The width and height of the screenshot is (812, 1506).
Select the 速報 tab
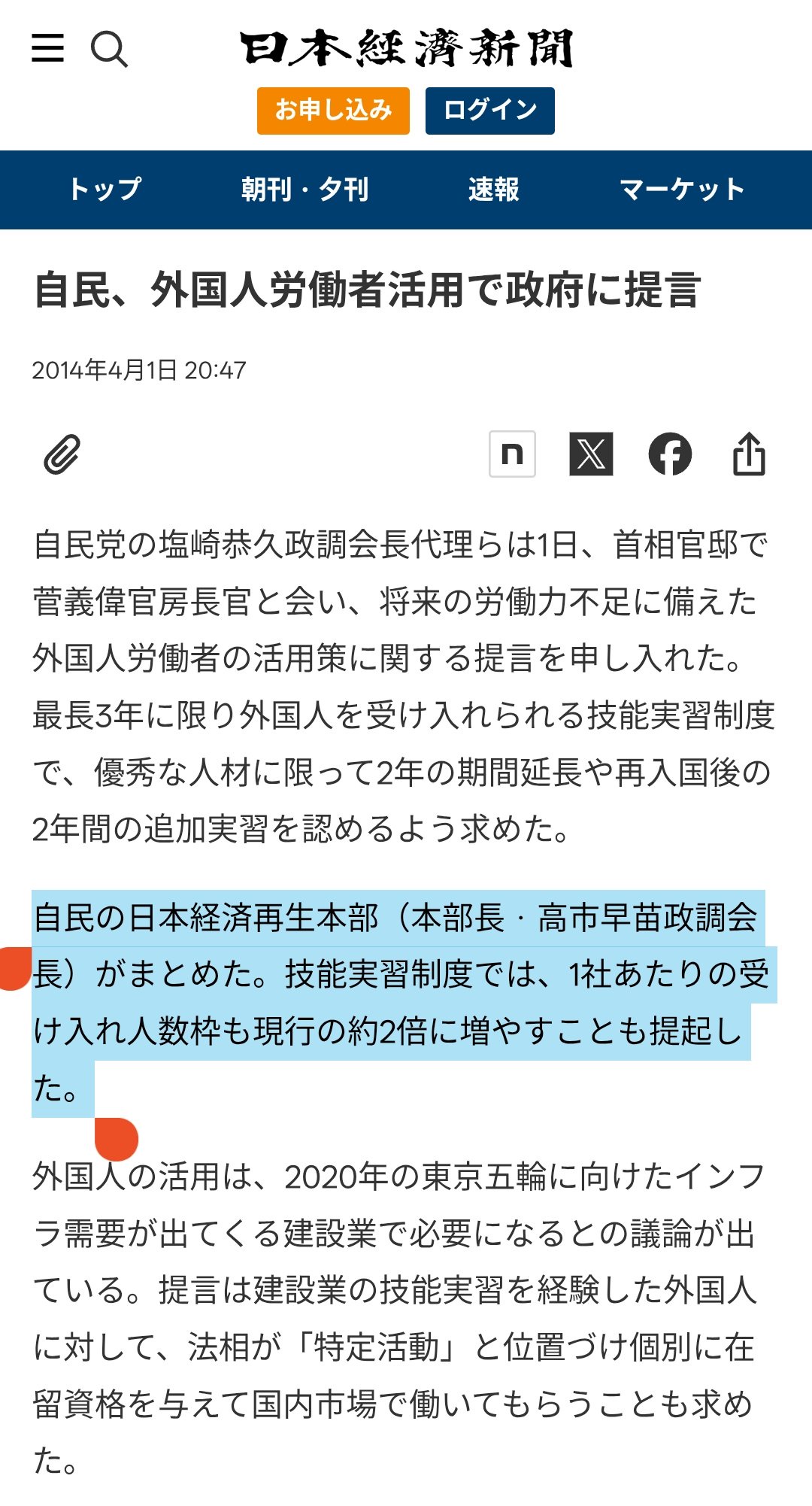[493, 190]
